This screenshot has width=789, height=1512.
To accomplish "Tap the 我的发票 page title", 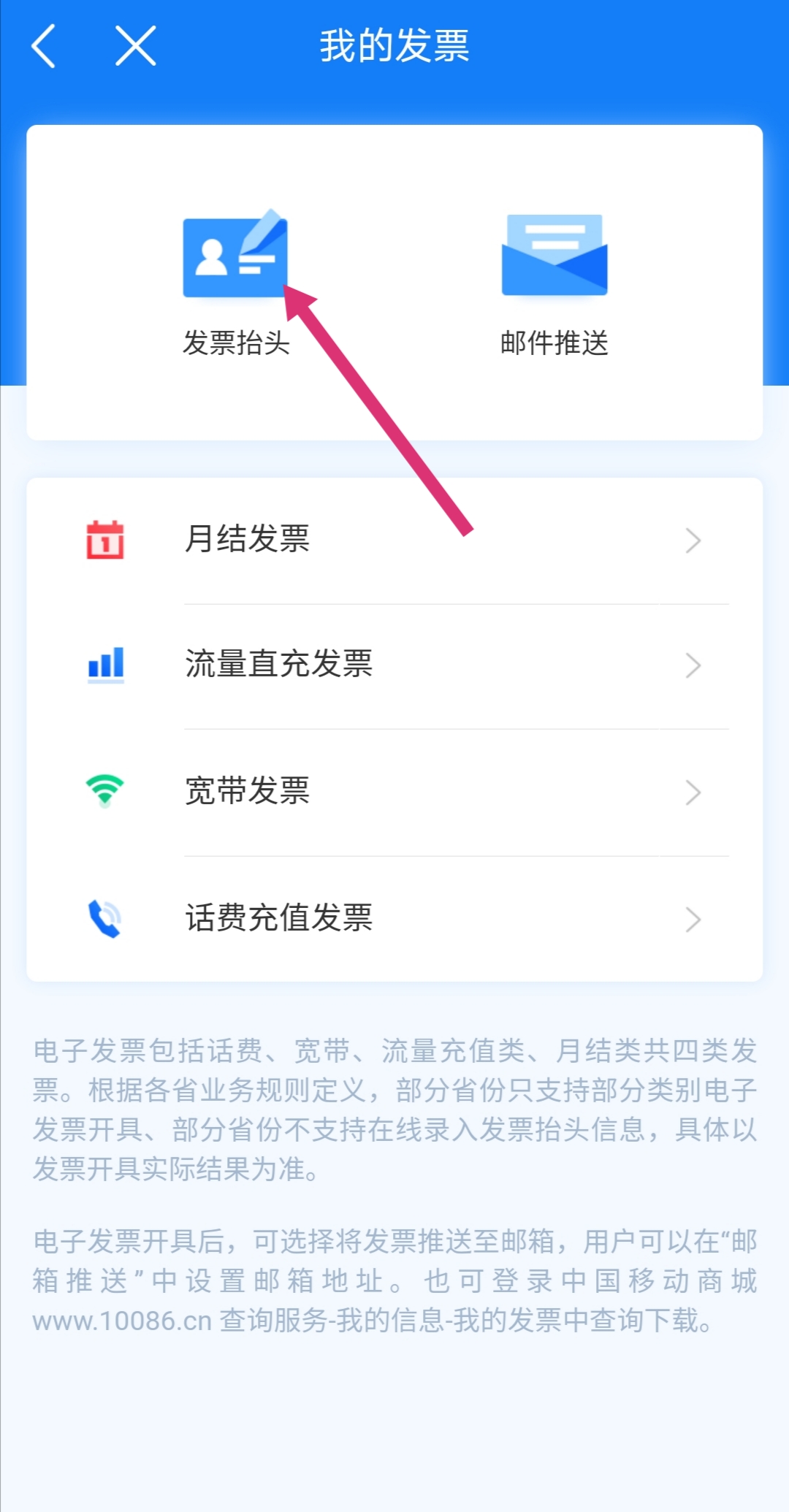I will coord(394,45).
